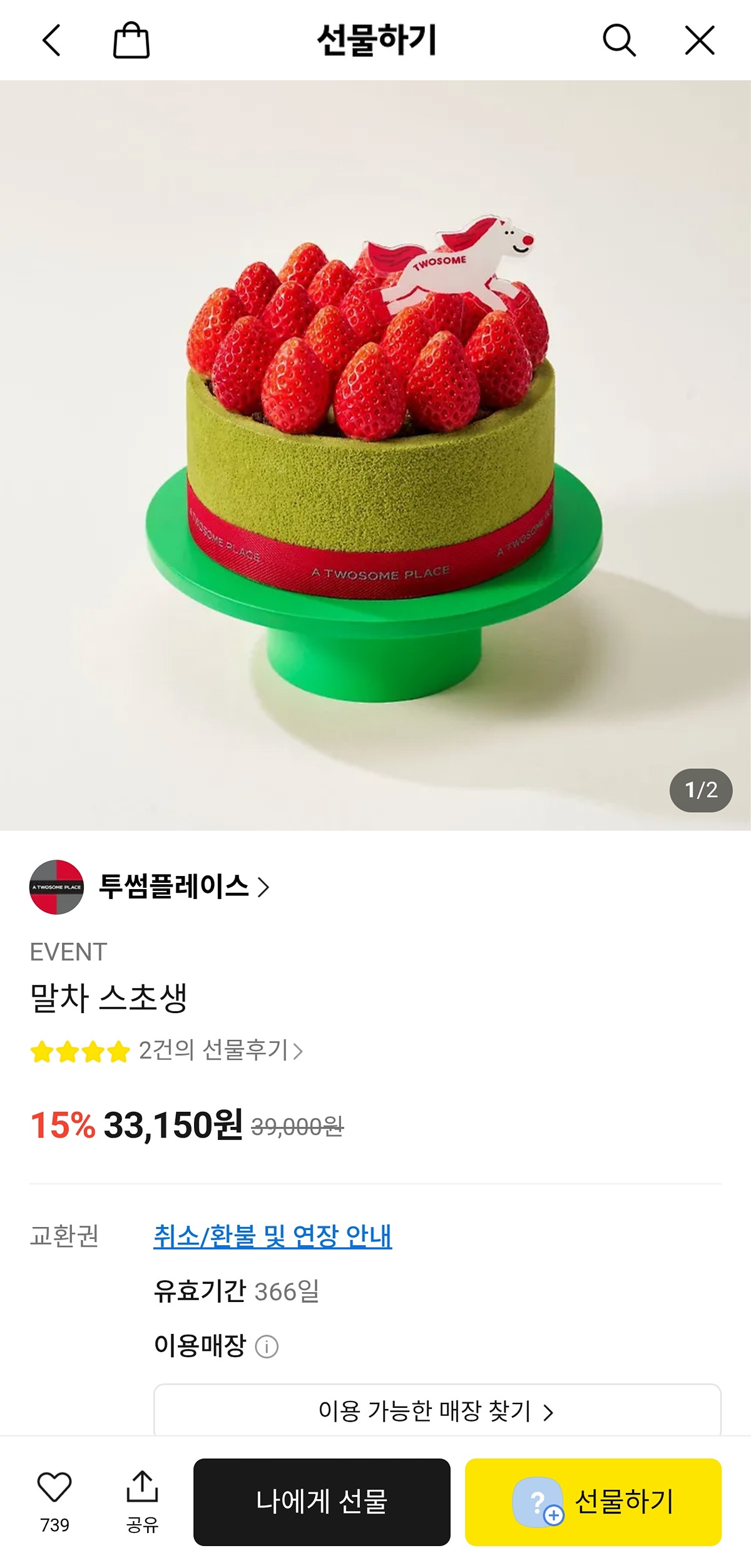Tap 이용 가능한 매장 찾기 button
Image resolution: width=751 pixels, height=1568 pixels.
coord(437,1412)
